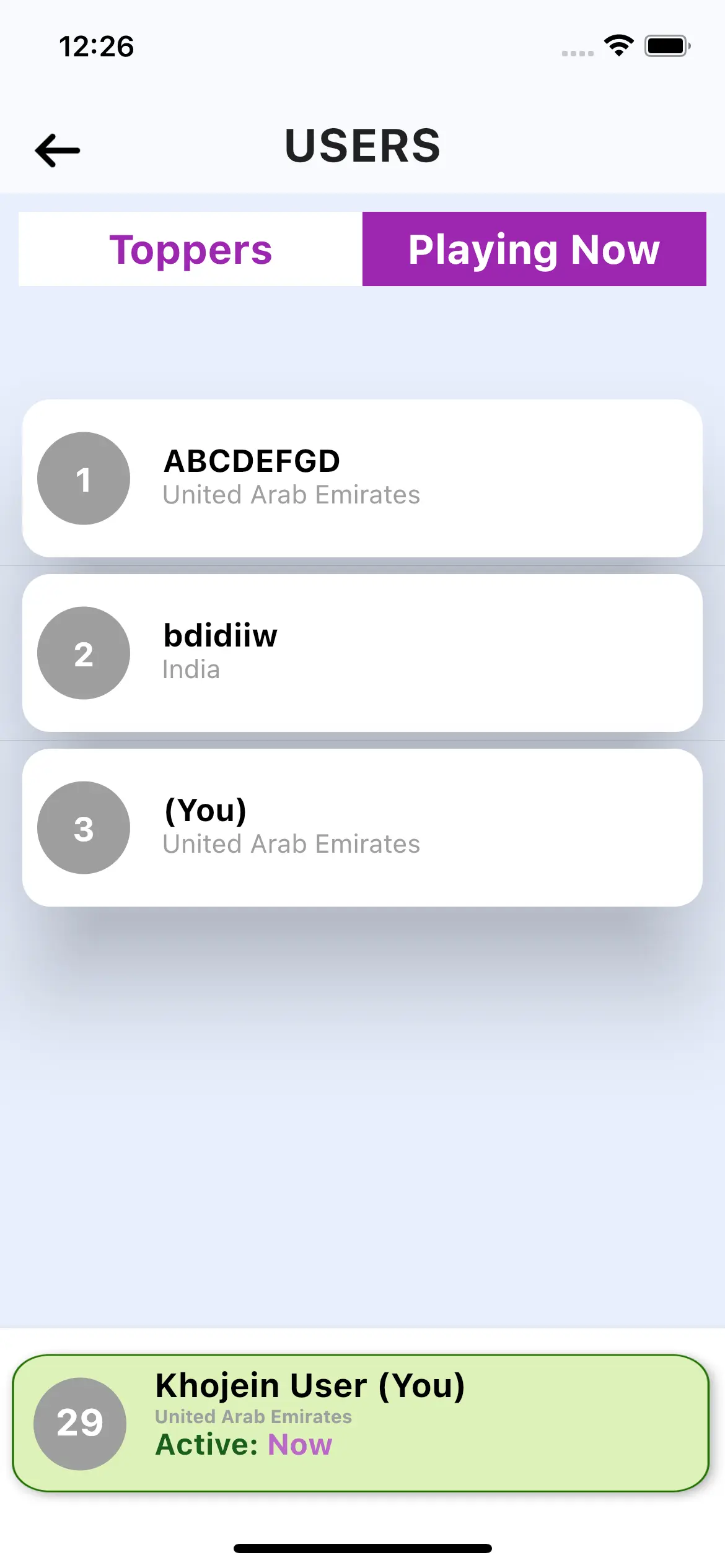This screenshot has width=725, height=1568.
Task: Select the Playing Now tab
Action: 534,249
